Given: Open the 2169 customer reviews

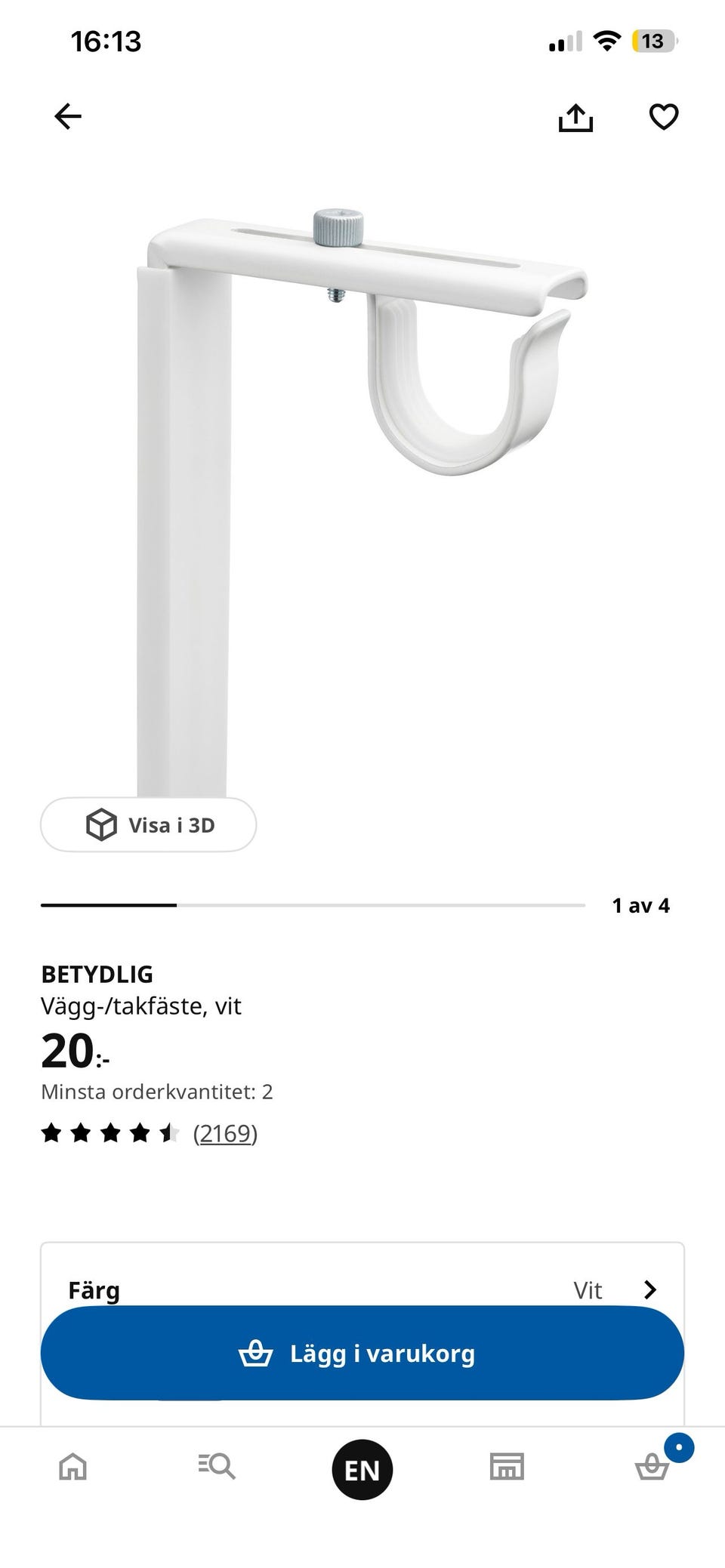Looking at the screenshot, I should click(225, 1133).
